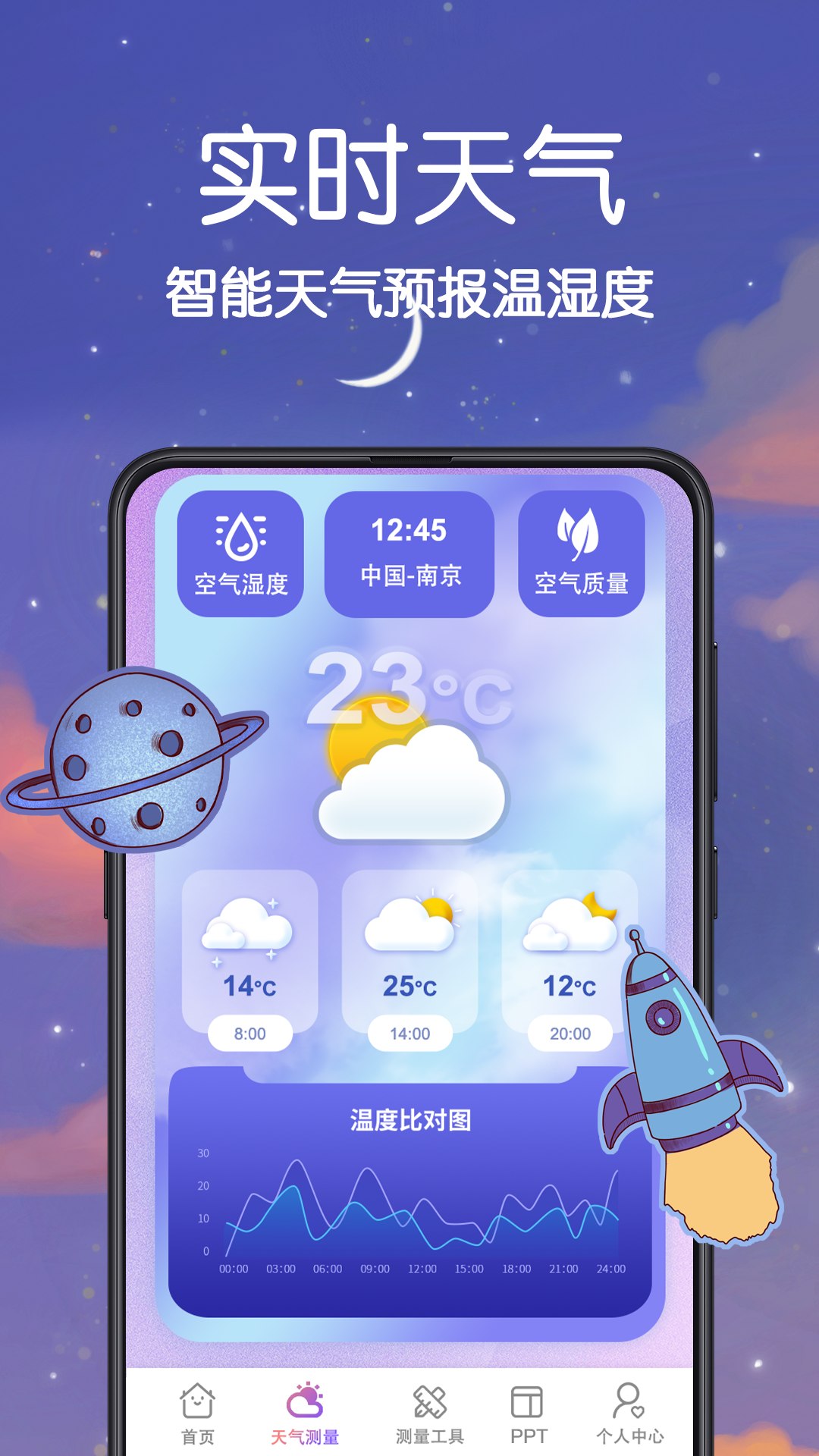The height and width of the screenshot is (1456, 819).
Task: Tap the water drop humidity icon
Action: pyautogui.click(x=241, y=535)
